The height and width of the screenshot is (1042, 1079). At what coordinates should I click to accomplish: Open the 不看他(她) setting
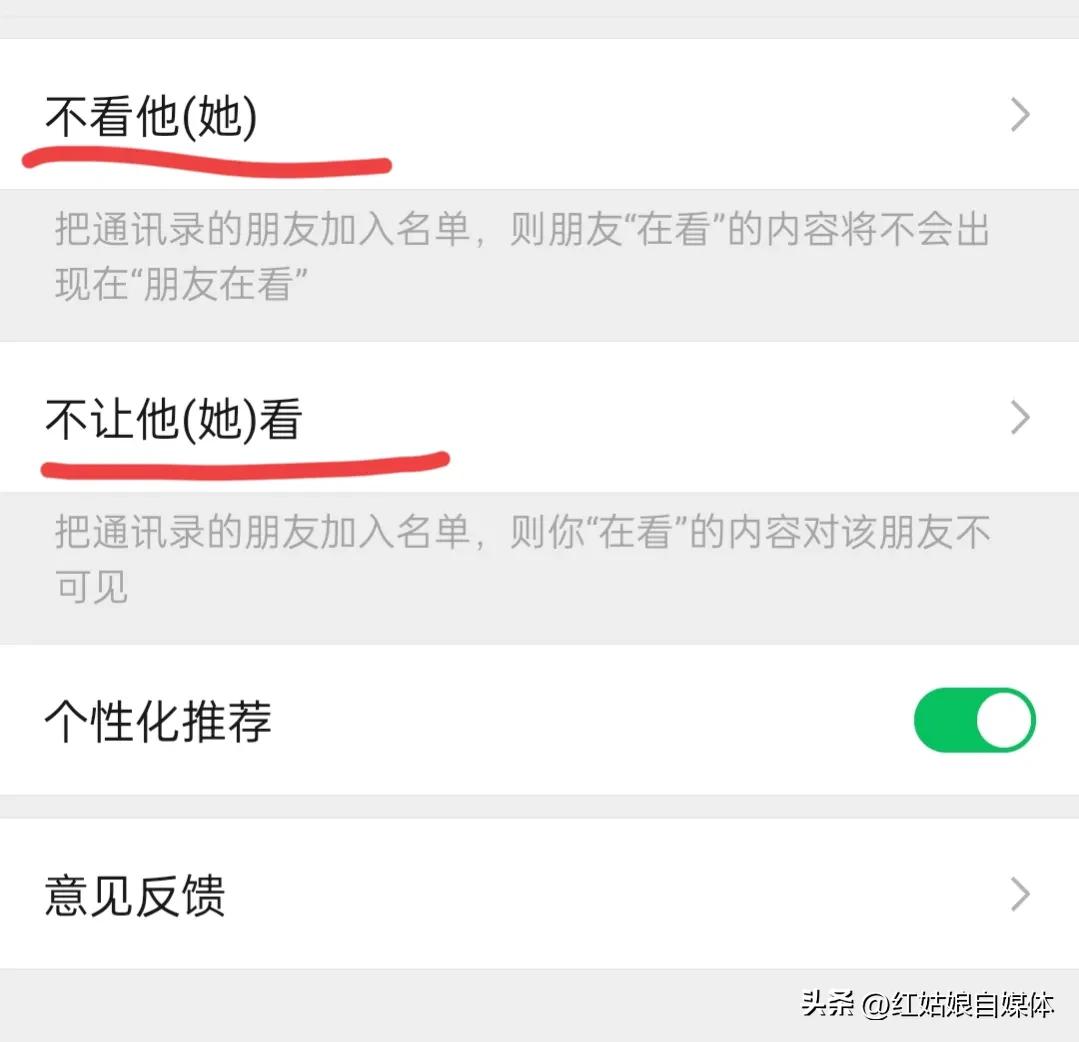pyautogui.click(x=539, y=116)
